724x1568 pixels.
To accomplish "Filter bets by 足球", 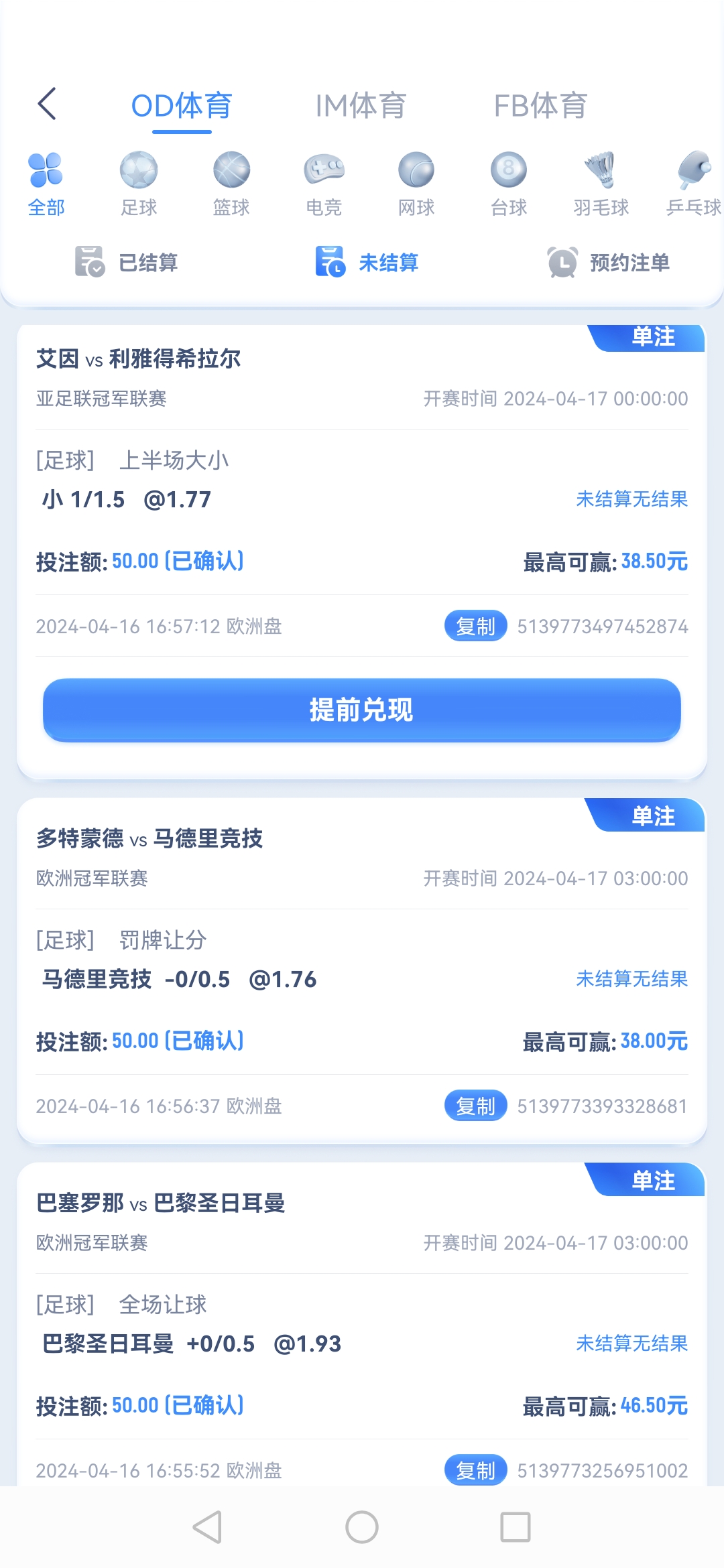I will tap(139, 184).
